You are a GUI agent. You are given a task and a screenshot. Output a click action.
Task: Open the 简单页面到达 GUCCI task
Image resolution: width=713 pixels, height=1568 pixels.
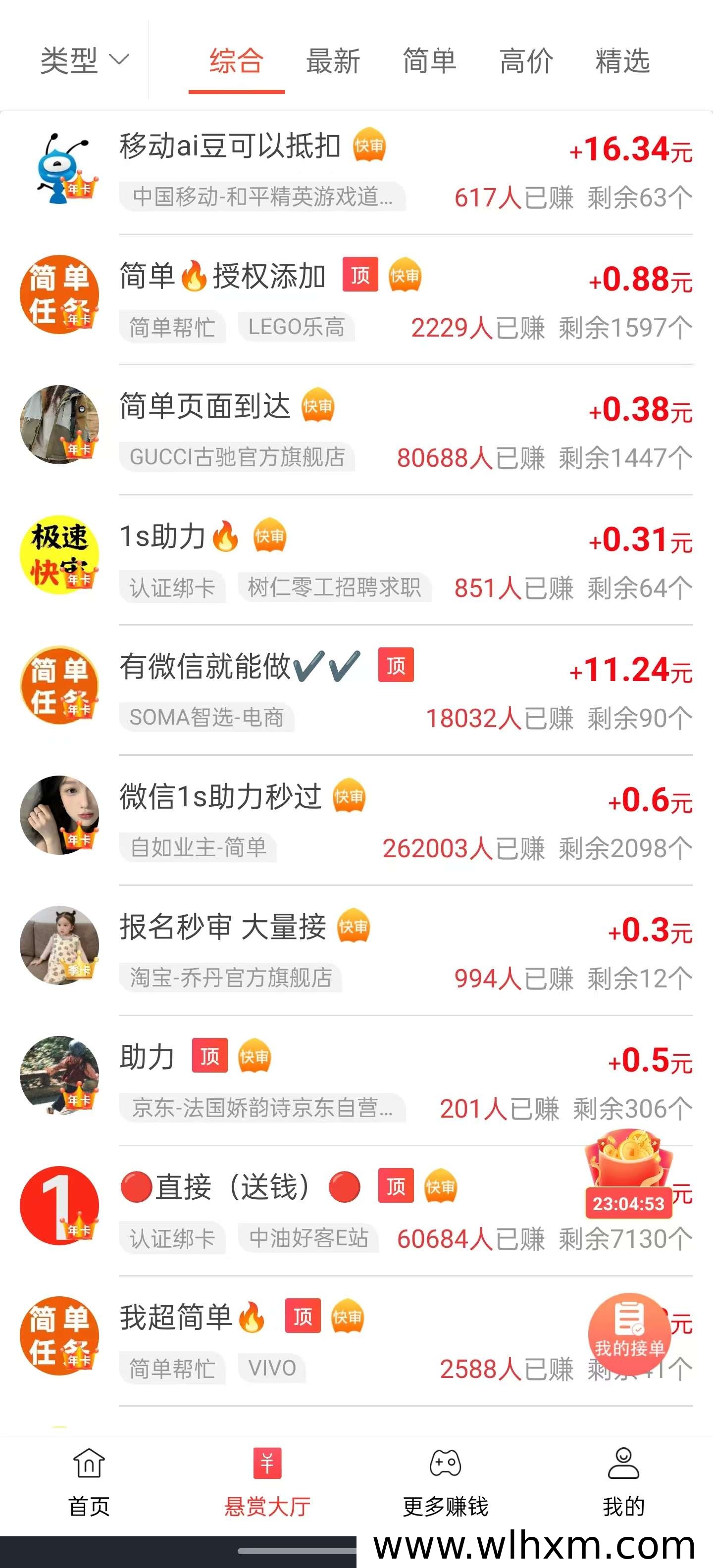point(356,430)
